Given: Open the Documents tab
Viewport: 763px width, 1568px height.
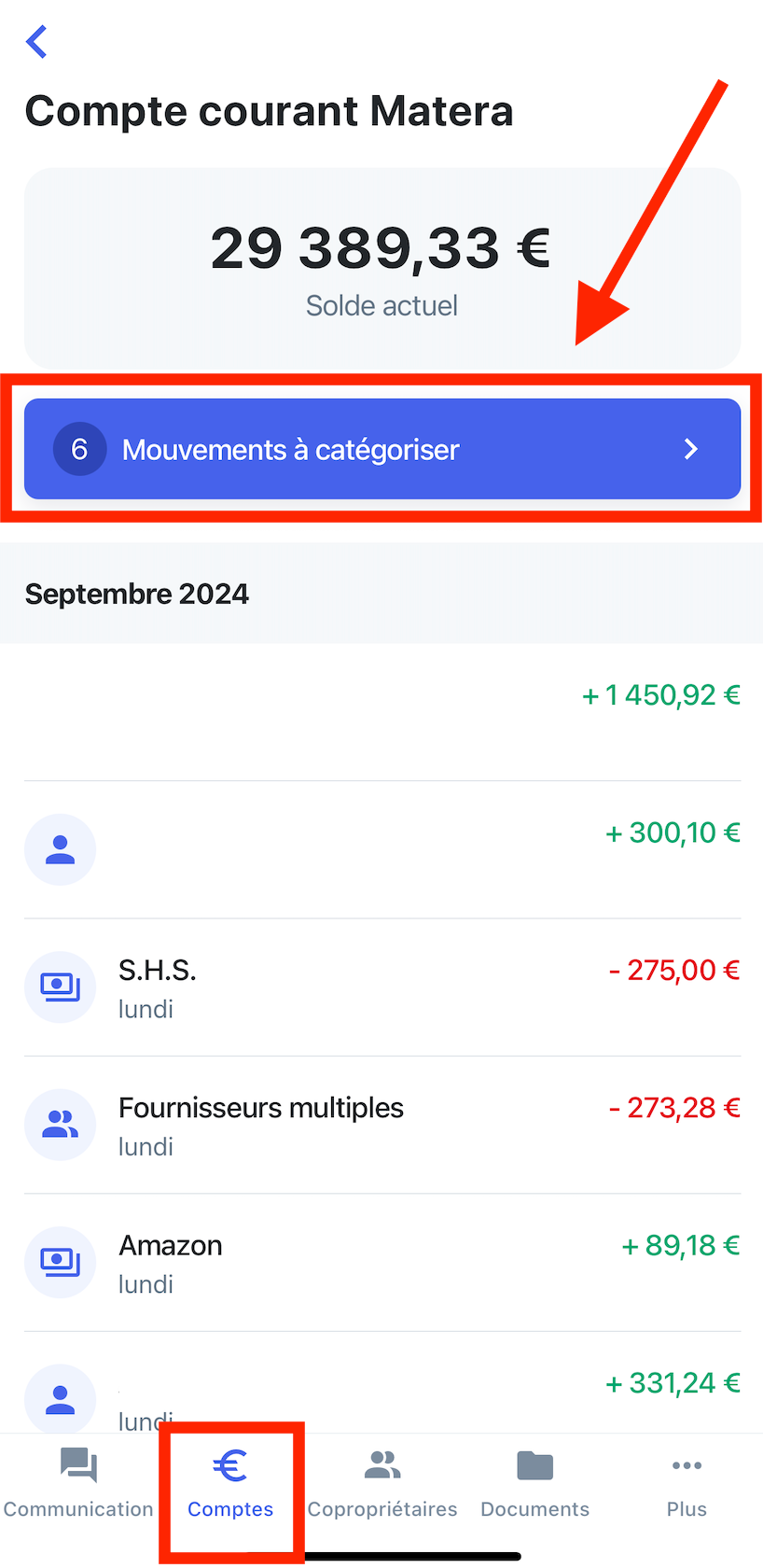Looking at the screenshot, I should [x=534, y=1483].
